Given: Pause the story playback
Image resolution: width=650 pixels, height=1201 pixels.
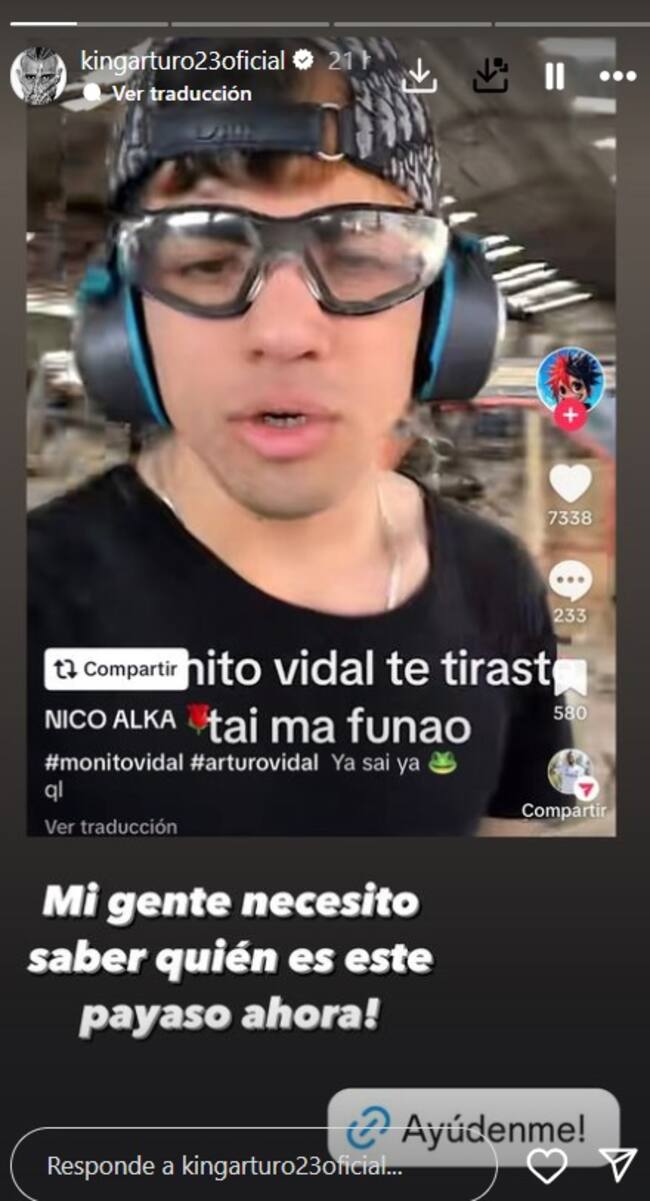Looking at the screenshot, I should (554, 76).
